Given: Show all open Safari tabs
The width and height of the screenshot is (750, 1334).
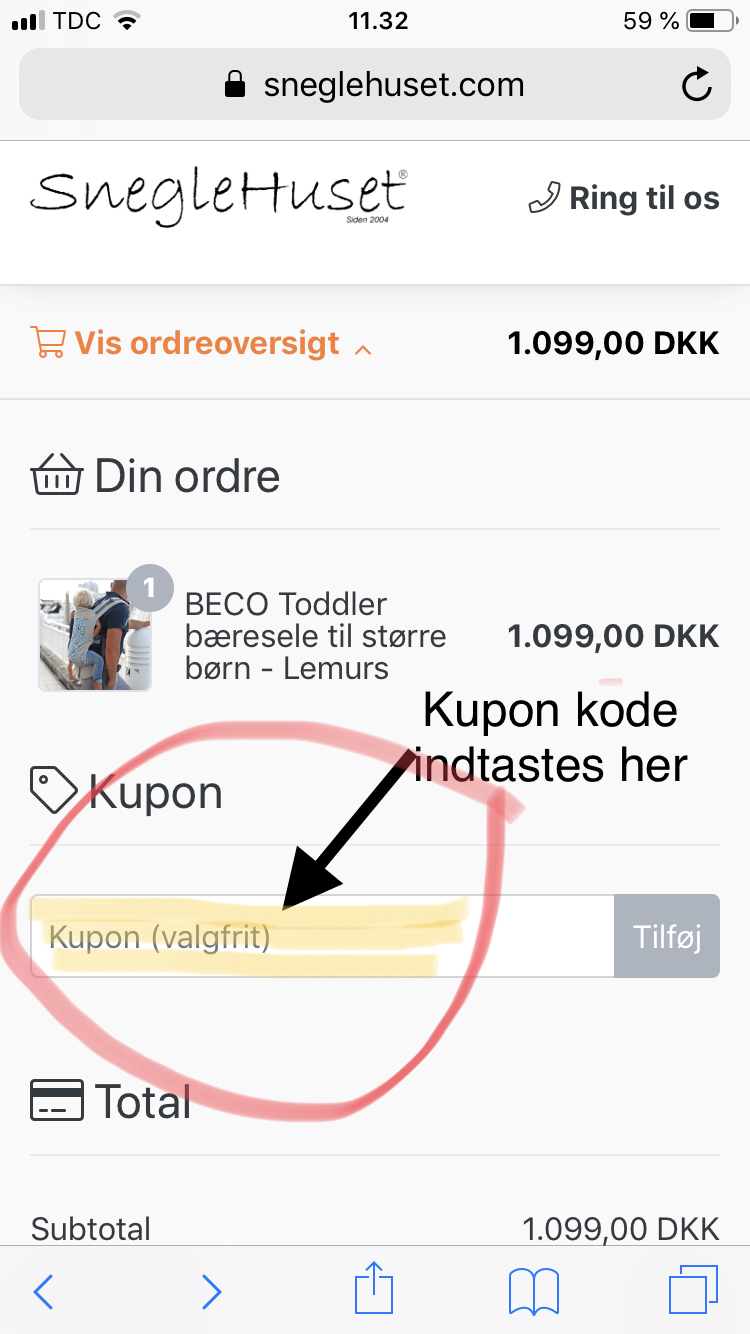Looking at the screenshot, I should tap(693, 1292).
